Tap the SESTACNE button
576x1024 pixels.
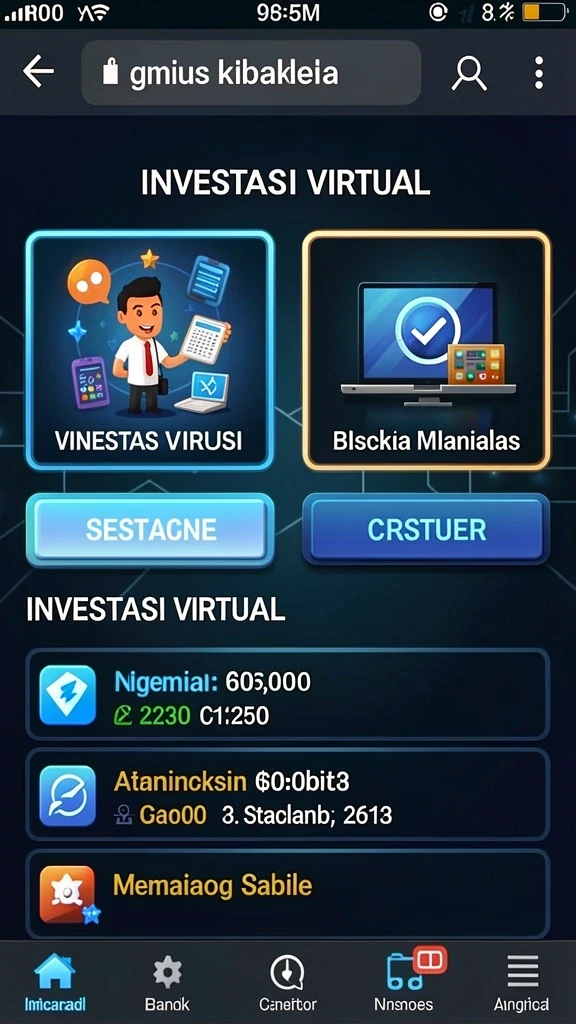[x=150, y=530]
